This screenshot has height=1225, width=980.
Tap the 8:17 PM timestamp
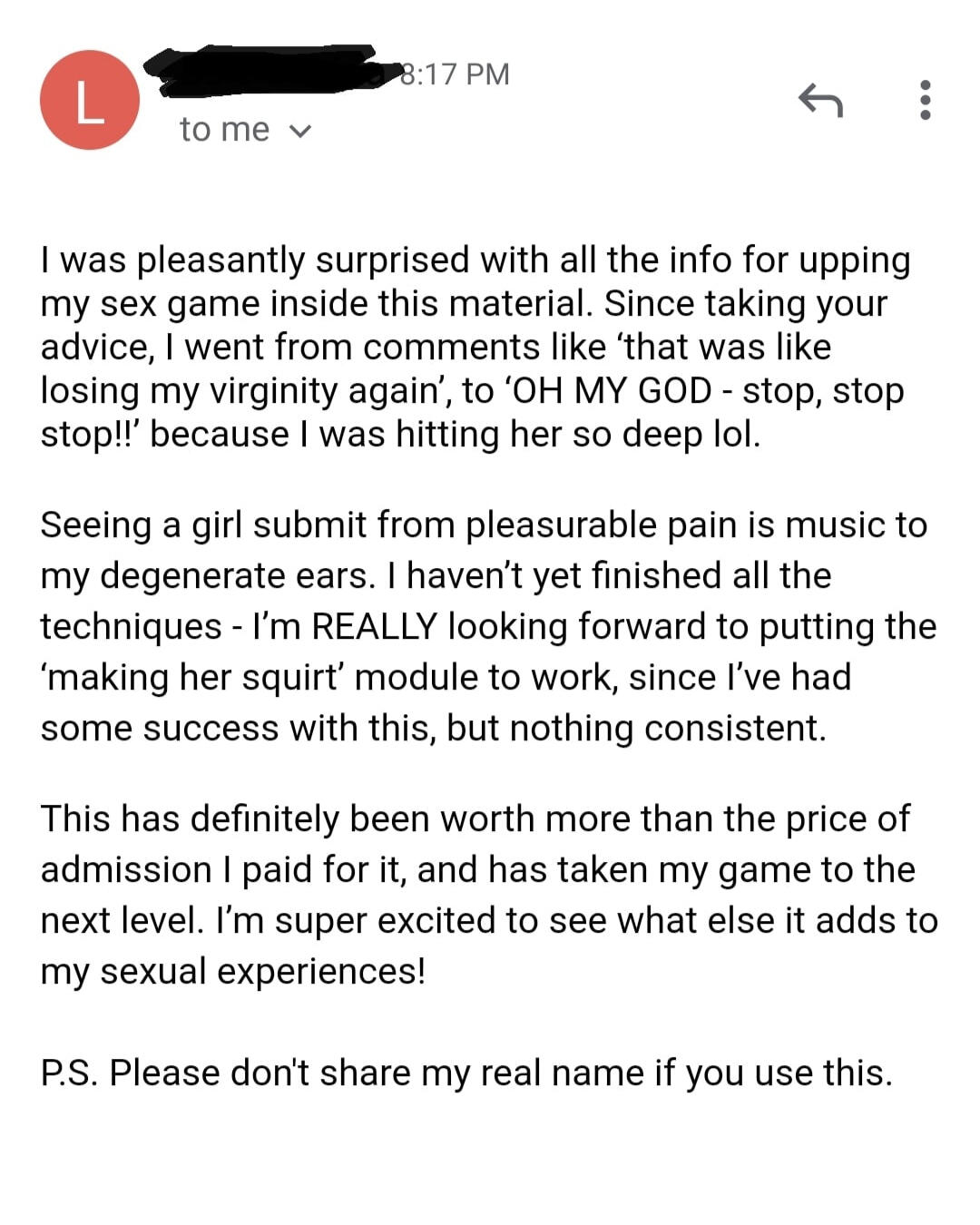452,74
